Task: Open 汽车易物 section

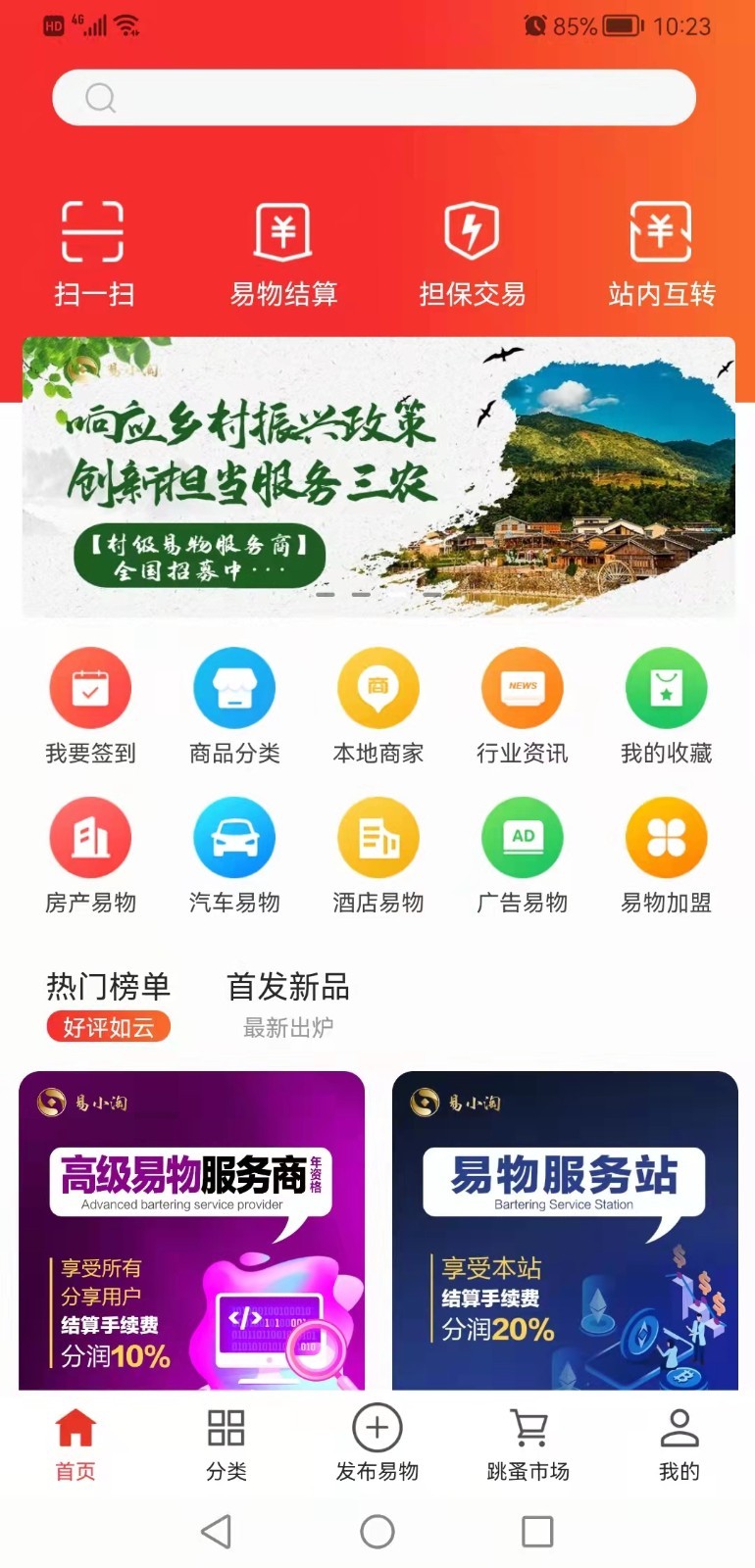Action: (x=234, y=855)
